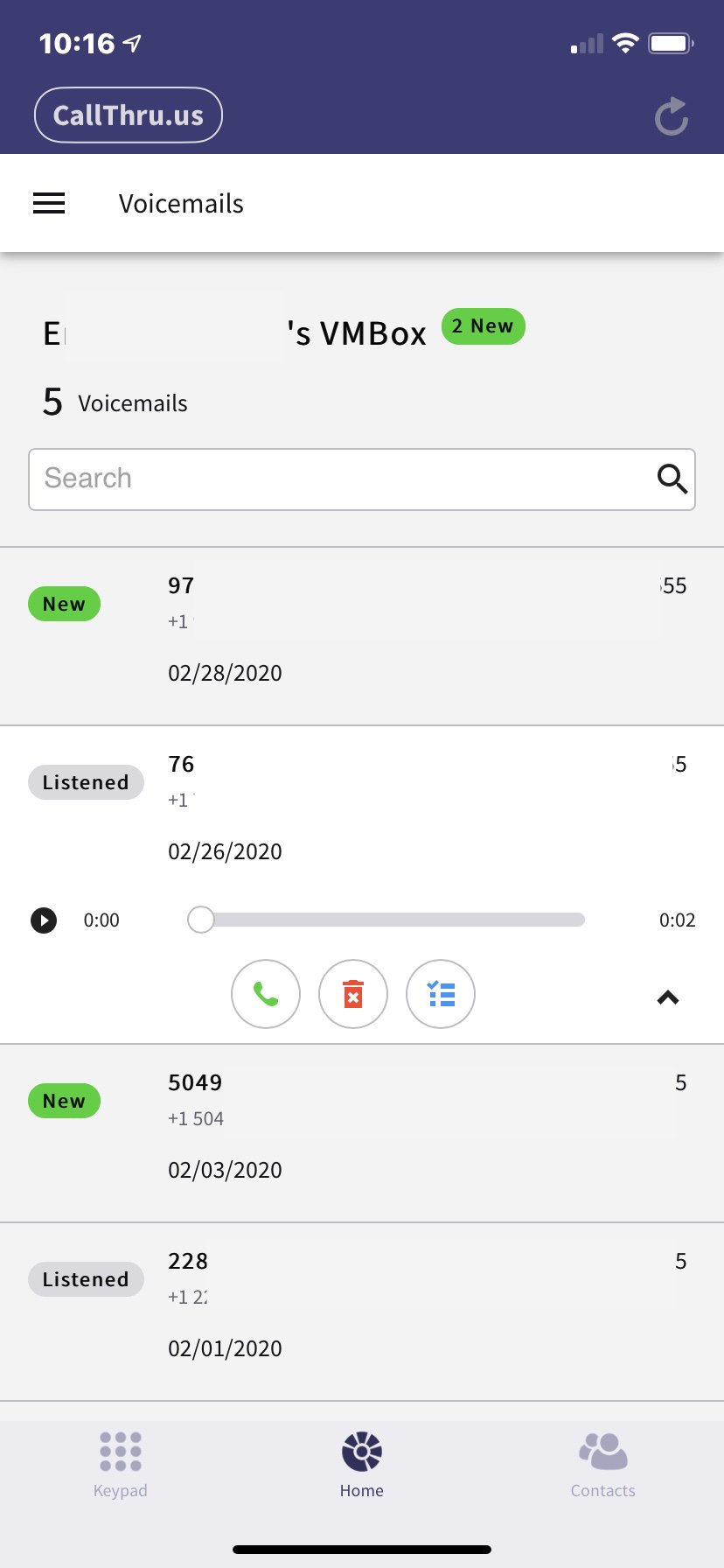The image size is (724, 1568).
Task: Tap the magnifier search icon
Action: tap(672, 479)
